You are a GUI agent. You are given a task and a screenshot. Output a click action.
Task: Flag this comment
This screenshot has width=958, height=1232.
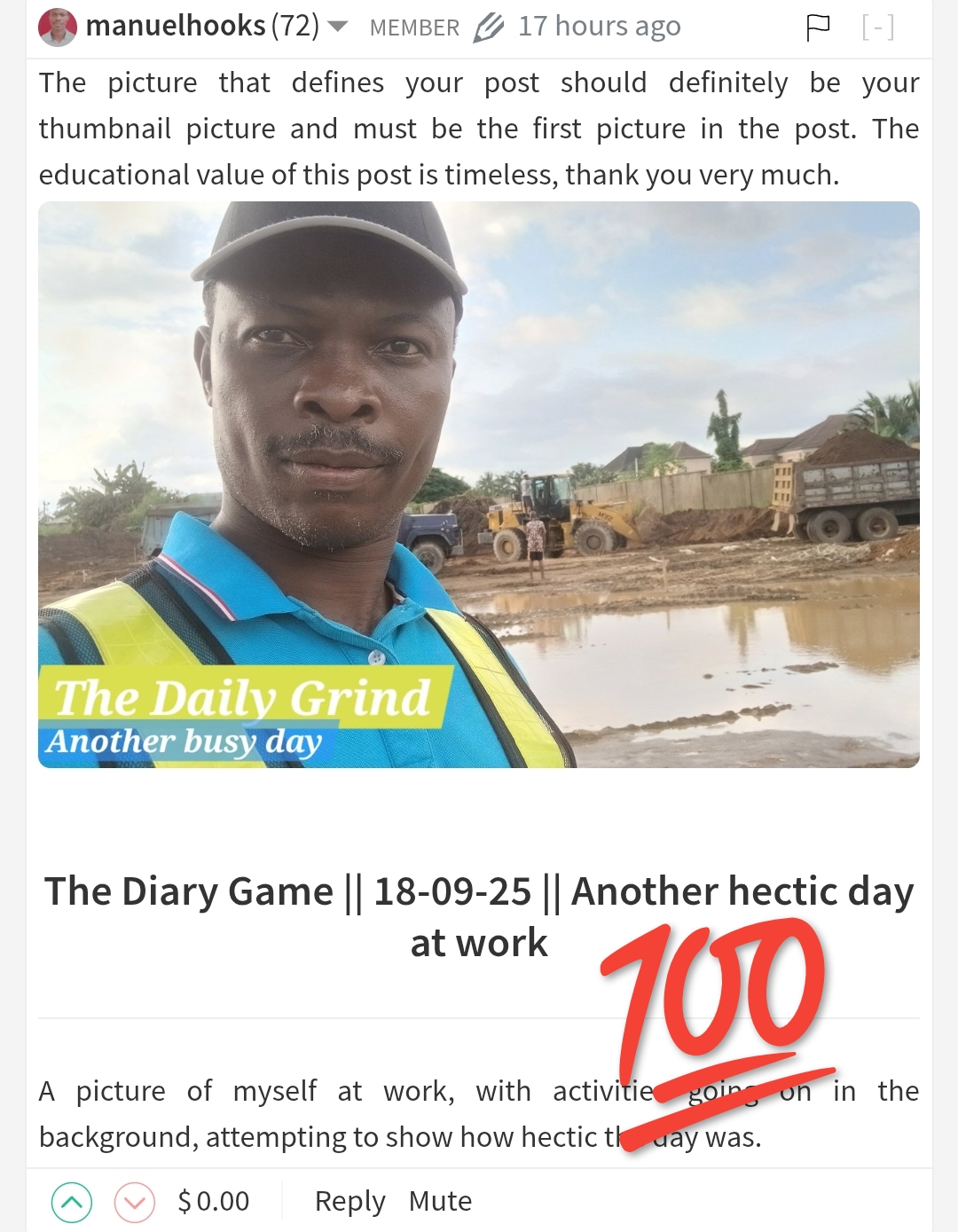(x=817, y=27)
